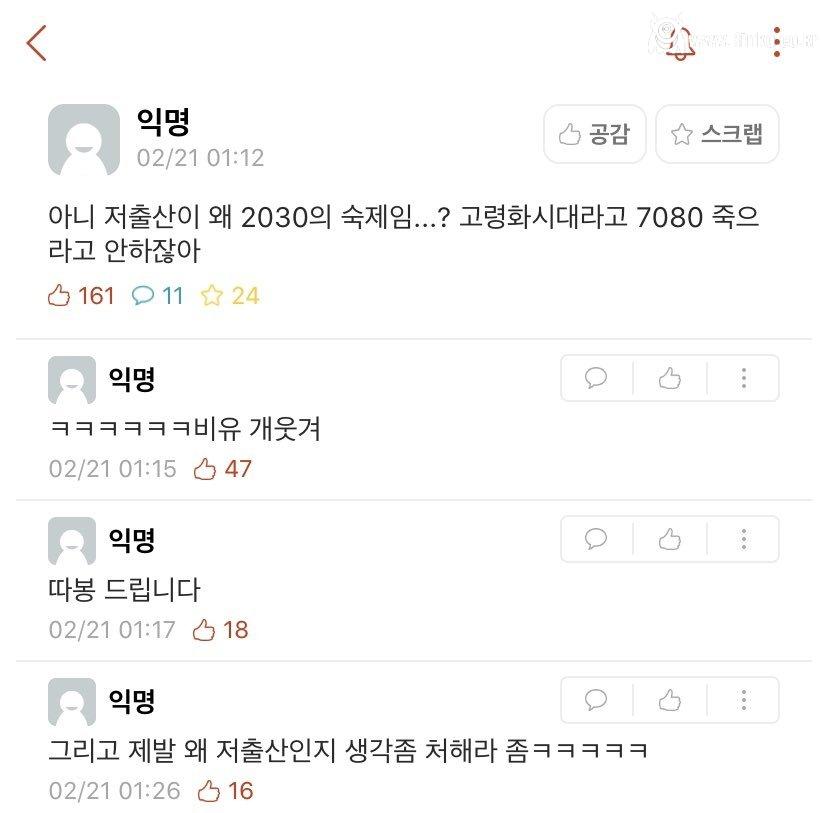The height and width of the screenshot is (813, 828).
Task: Open the notification bell icon
Action: point(680,43)
